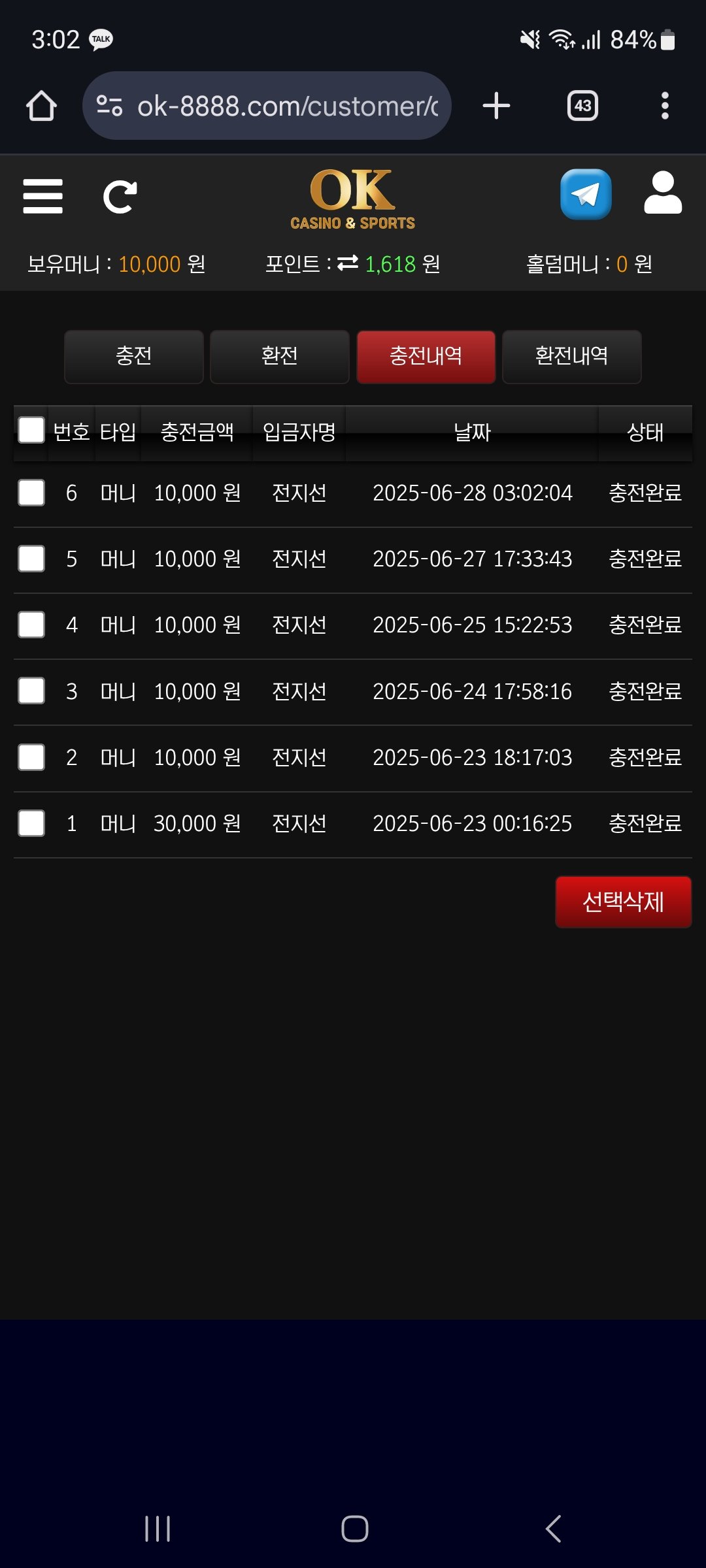Open the Telegram support icon
The image size is (706, 1568).
(586, 195)
